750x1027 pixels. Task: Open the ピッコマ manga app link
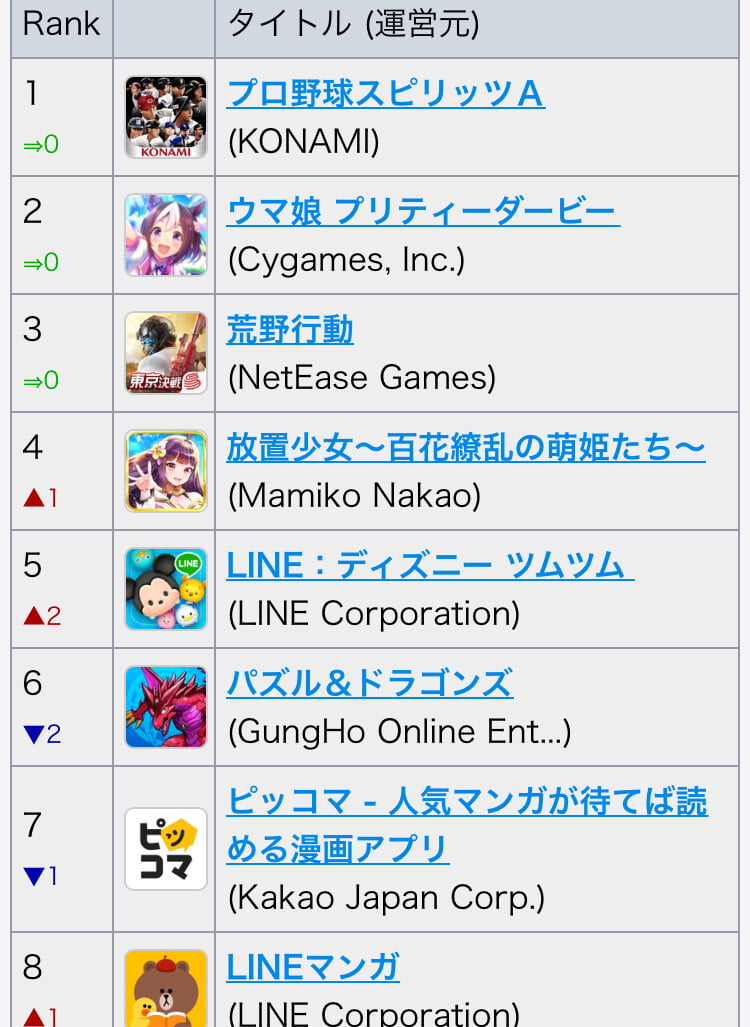click(x=467, y=802)
